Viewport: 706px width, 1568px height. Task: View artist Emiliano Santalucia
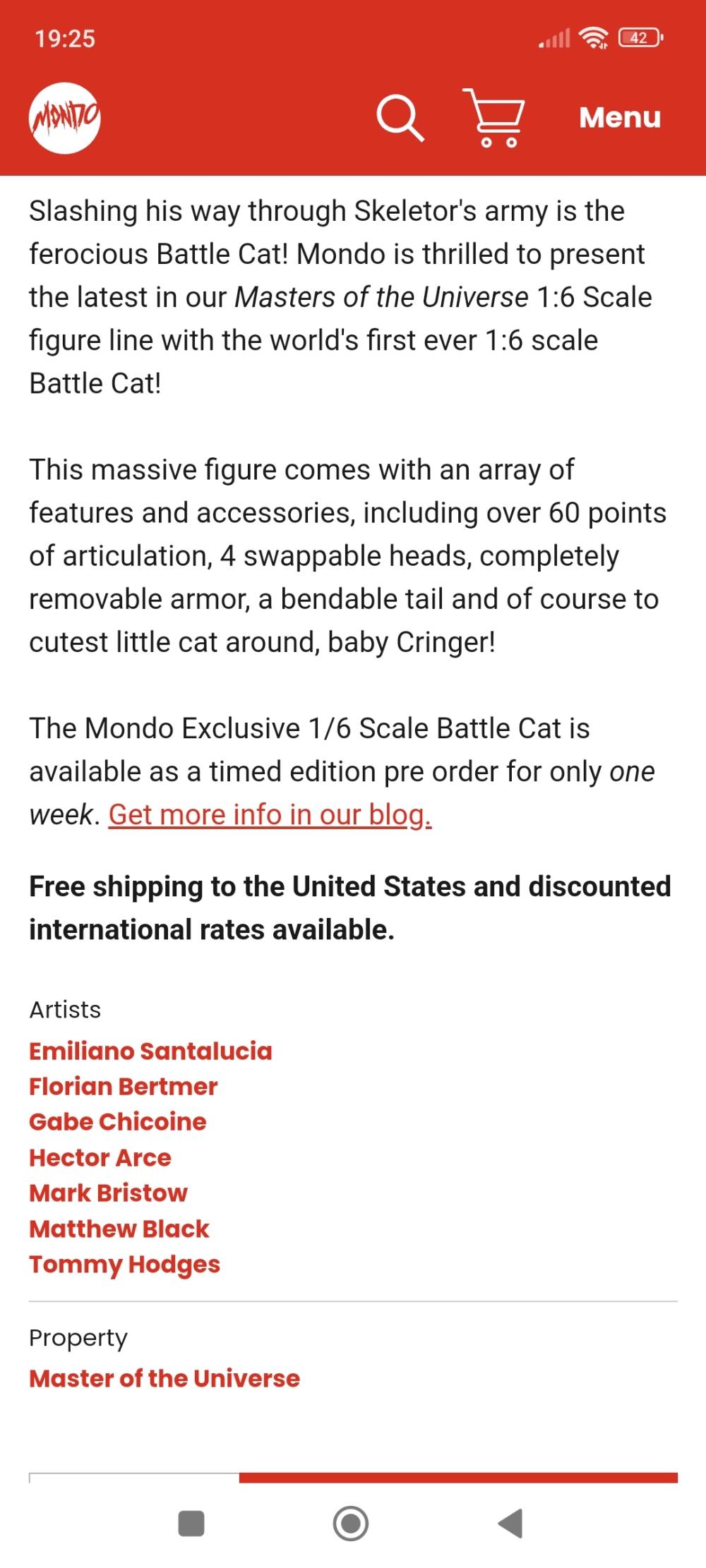(x=150, y=1051)
